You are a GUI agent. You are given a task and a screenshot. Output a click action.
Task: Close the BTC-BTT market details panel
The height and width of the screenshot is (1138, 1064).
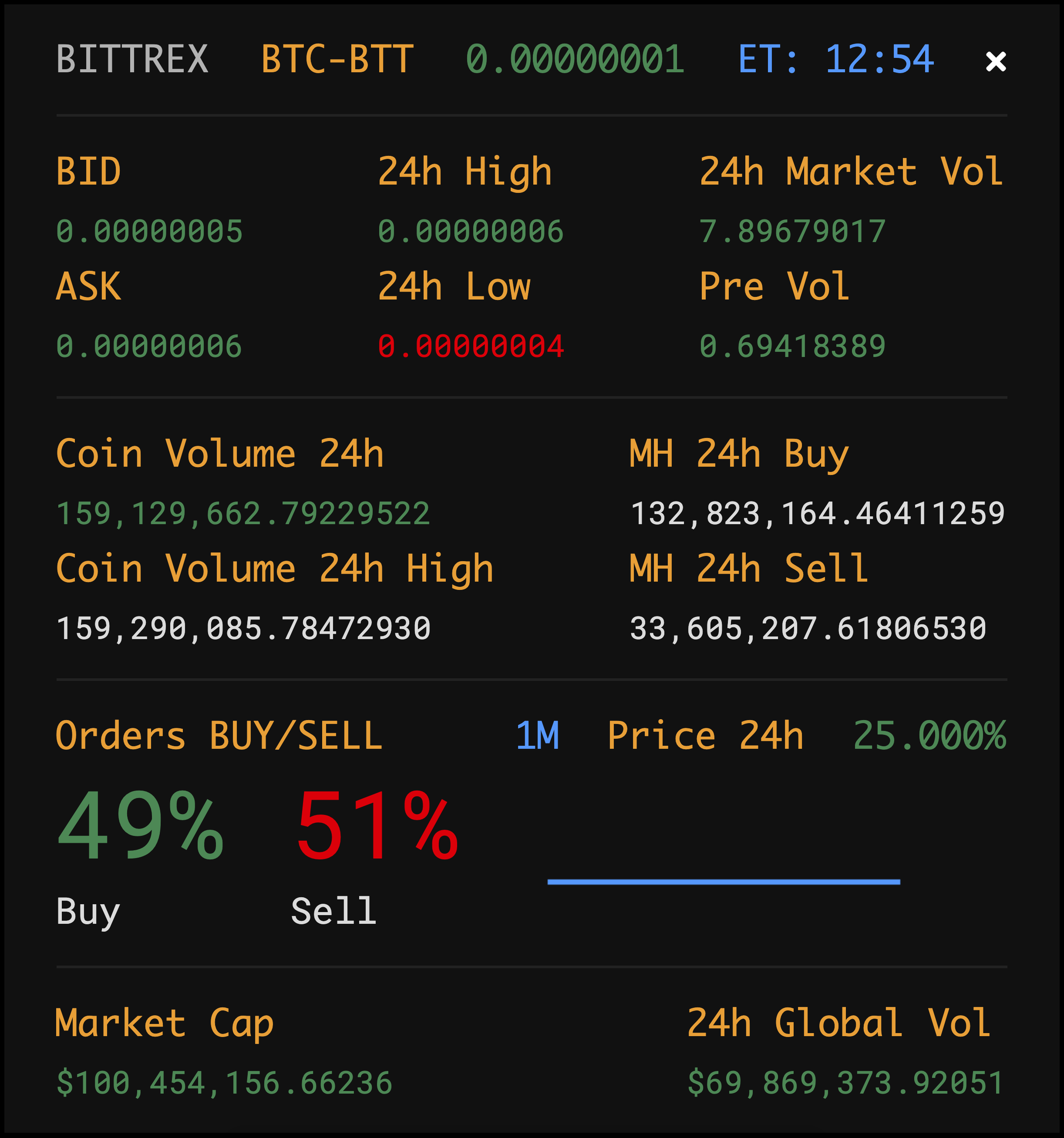(995, 61)
